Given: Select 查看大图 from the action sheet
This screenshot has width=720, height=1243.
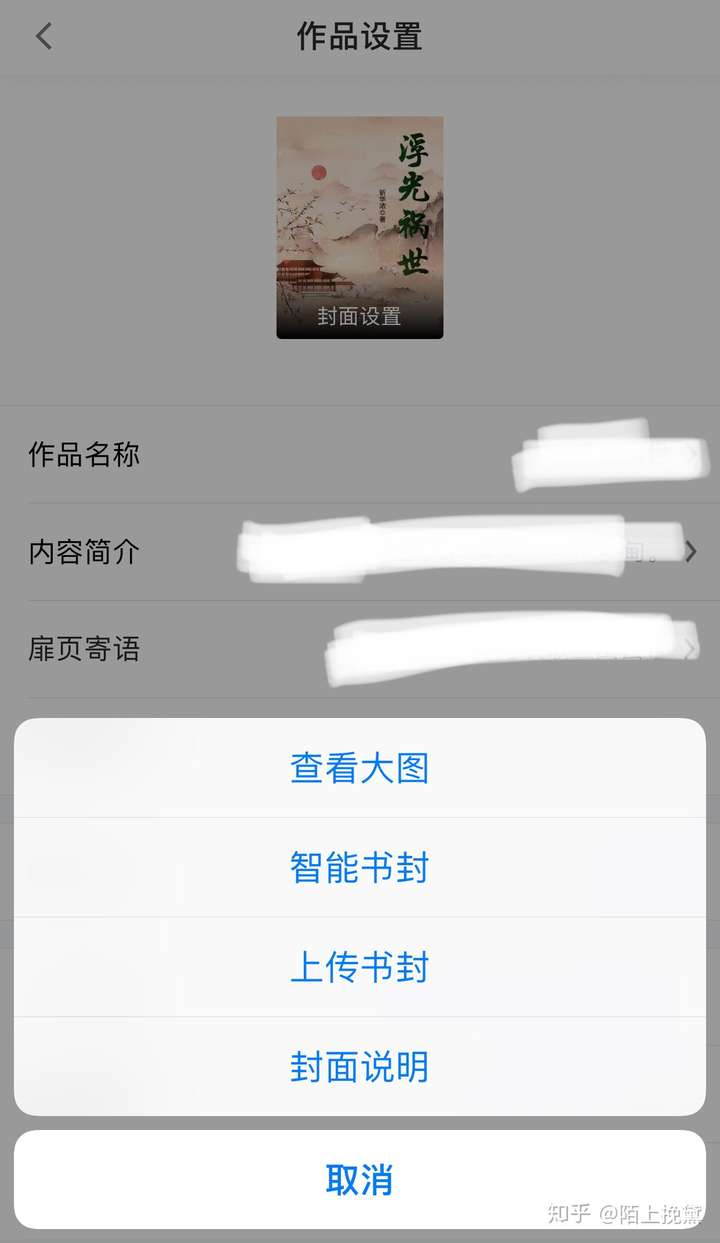Looking at the screenshot, I should 359,769.
